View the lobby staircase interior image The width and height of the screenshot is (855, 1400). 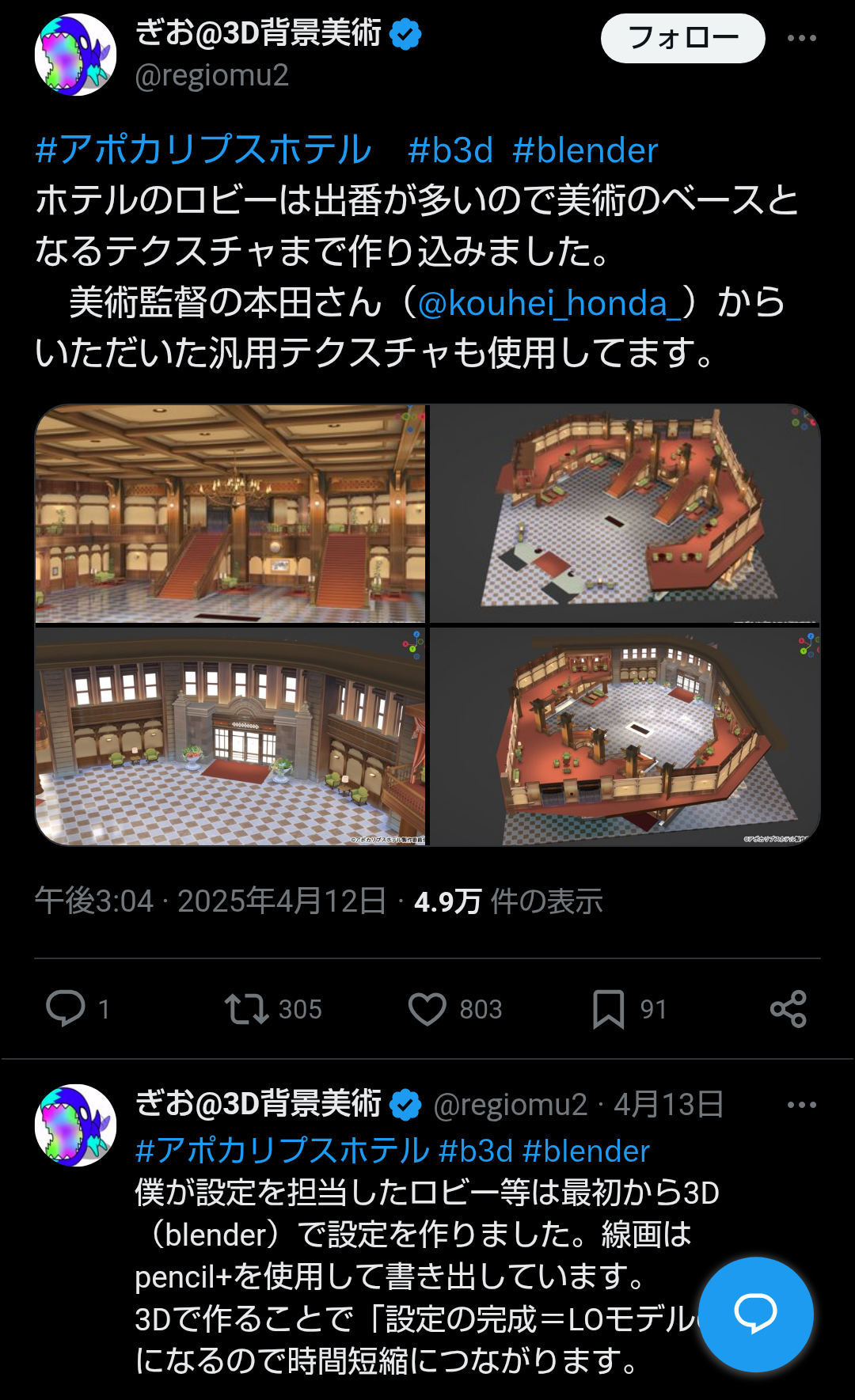(x=230, y=514)
